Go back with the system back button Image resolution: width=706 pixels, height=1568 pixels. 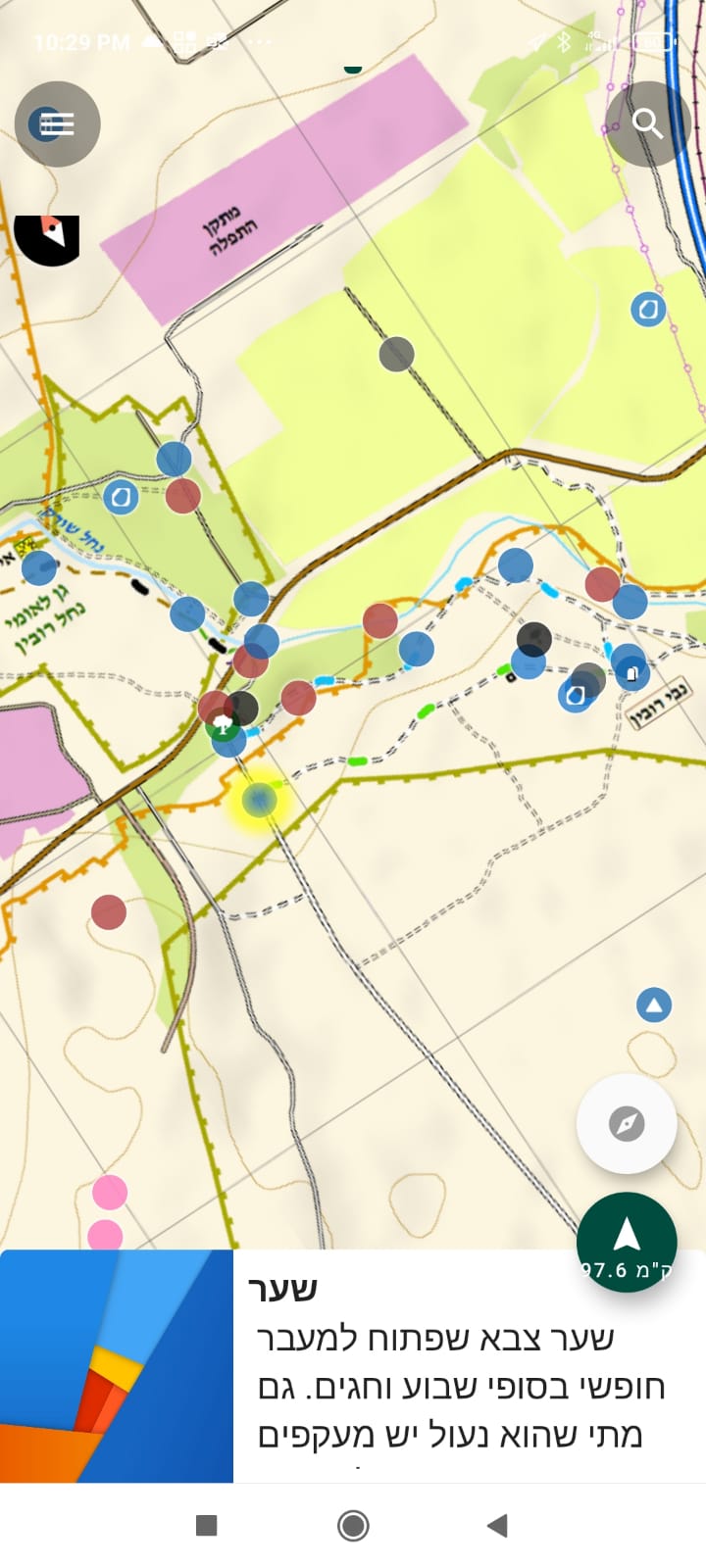pos(497,1525)
